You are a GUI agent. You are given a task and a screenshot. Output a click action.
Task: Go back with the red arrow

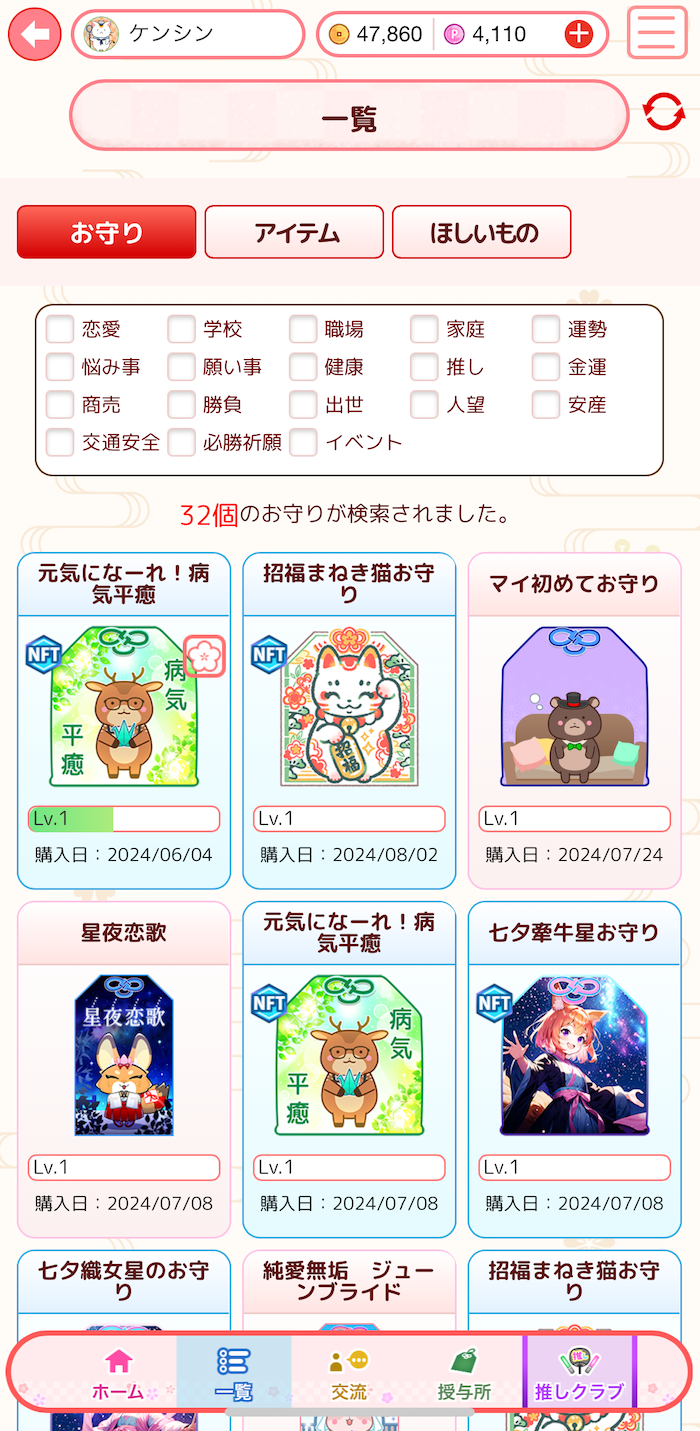35,35
